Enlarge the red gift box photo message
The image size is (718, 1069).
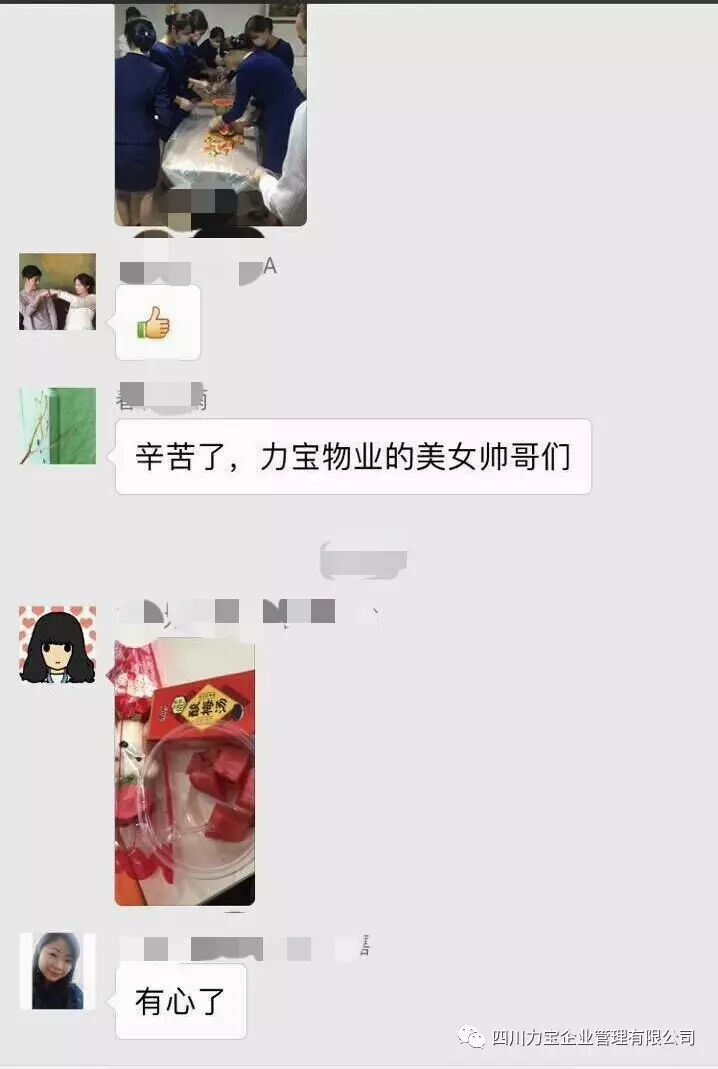[185, 772]
